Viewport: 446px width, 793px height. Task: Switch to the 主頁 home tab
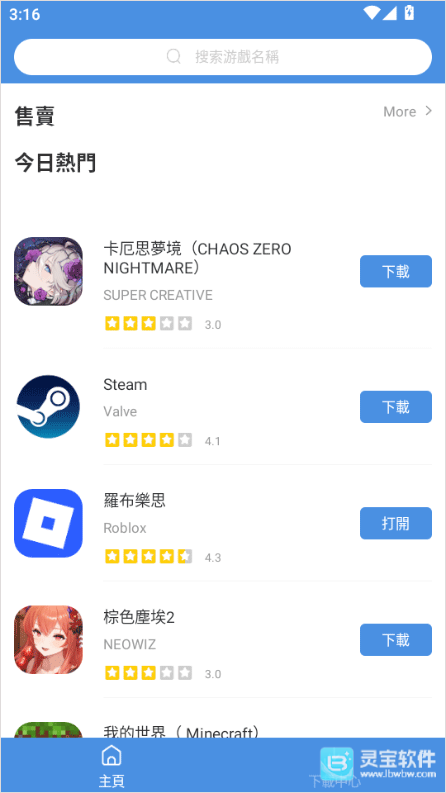pos(111,766)
